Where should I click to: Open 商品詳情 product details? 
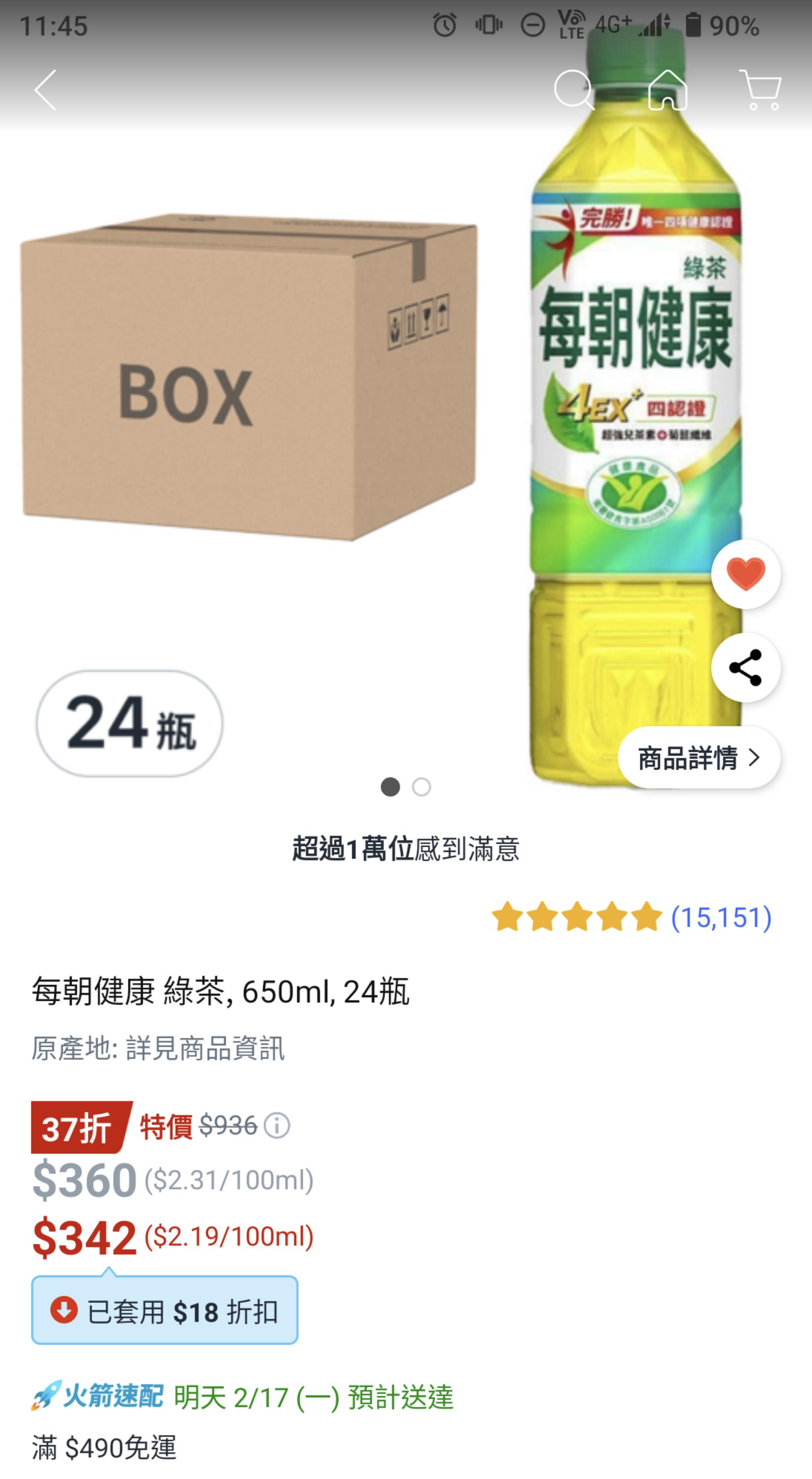point(699,758)
